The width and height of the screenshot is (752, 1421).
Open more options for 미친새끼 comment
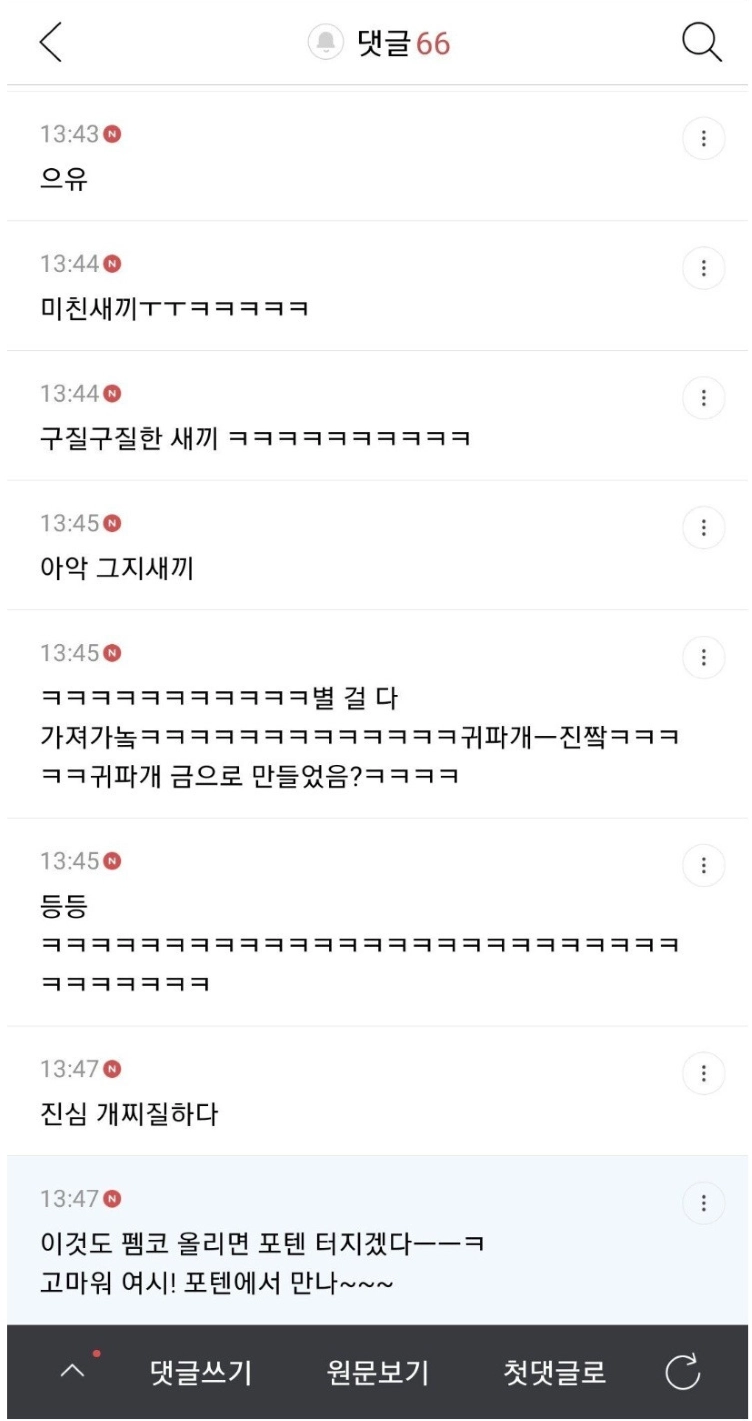point(704,268)
